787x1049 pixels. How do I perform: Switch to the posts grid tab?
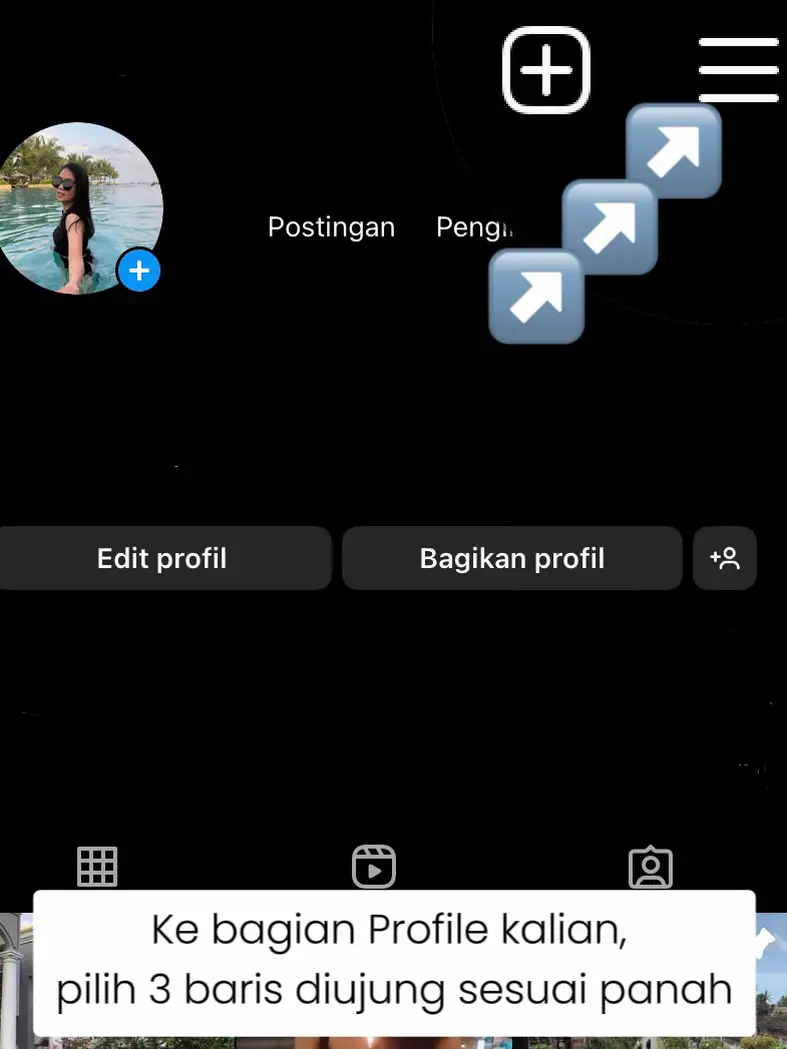coord(97,866)
